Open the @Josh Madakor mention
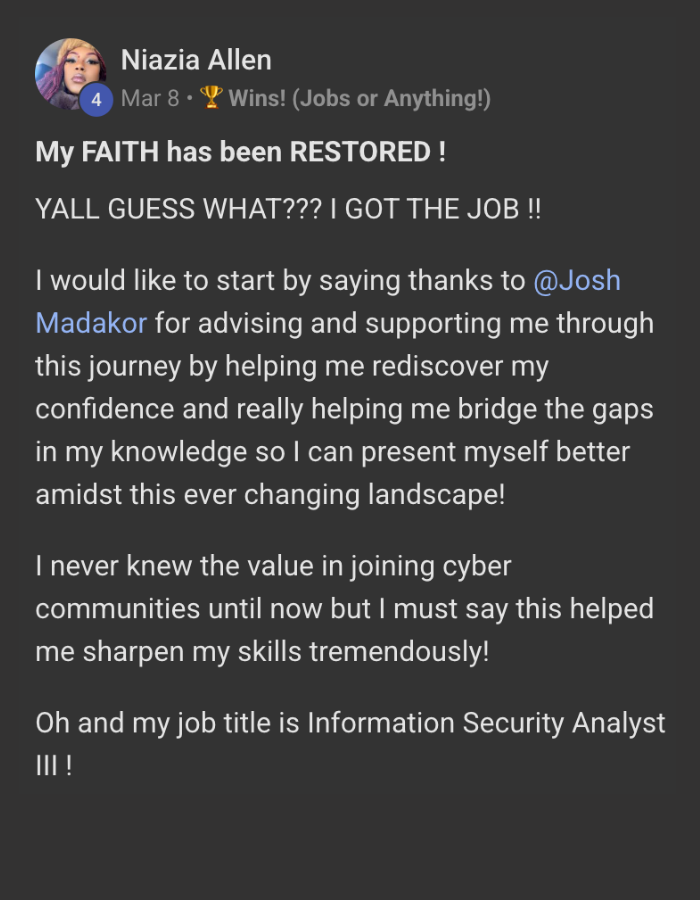This screenshot has width=700, height=900. coord(576,281)
